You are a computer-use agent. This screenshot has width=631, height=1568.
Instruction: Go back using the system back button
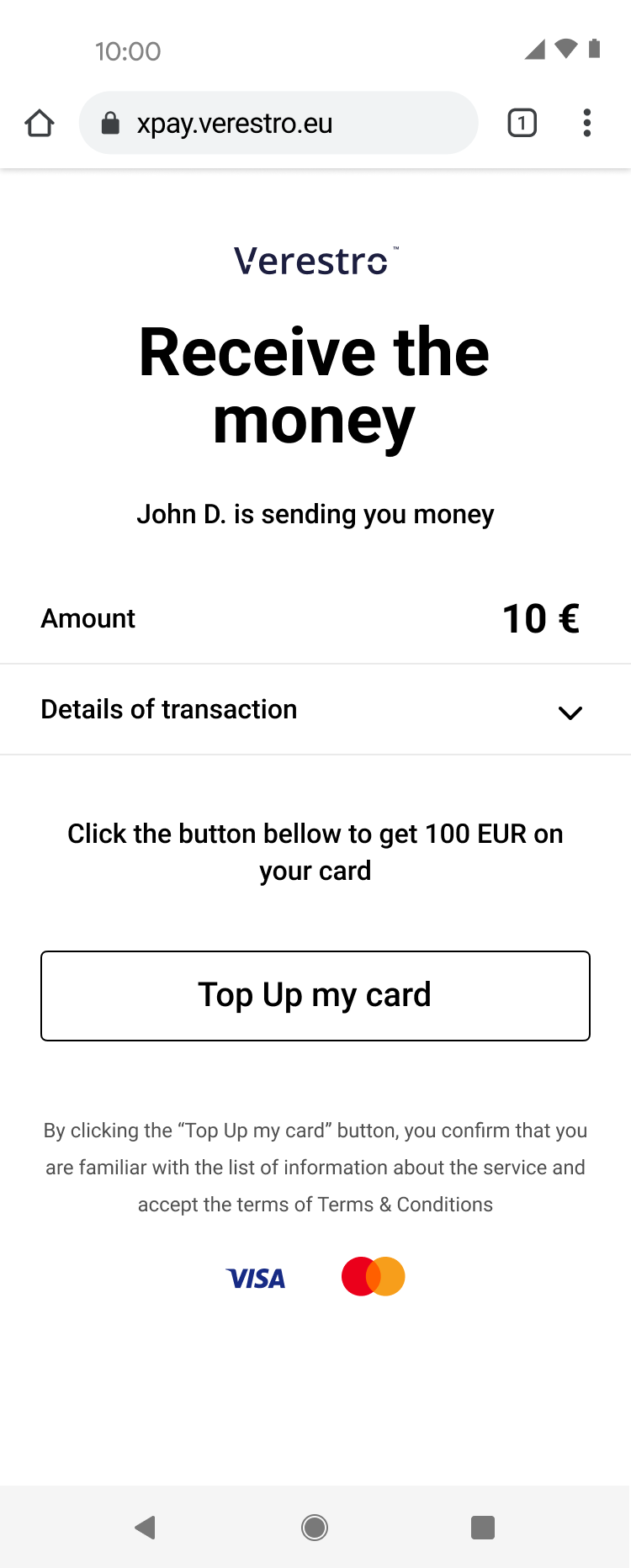pos(146,1527)
